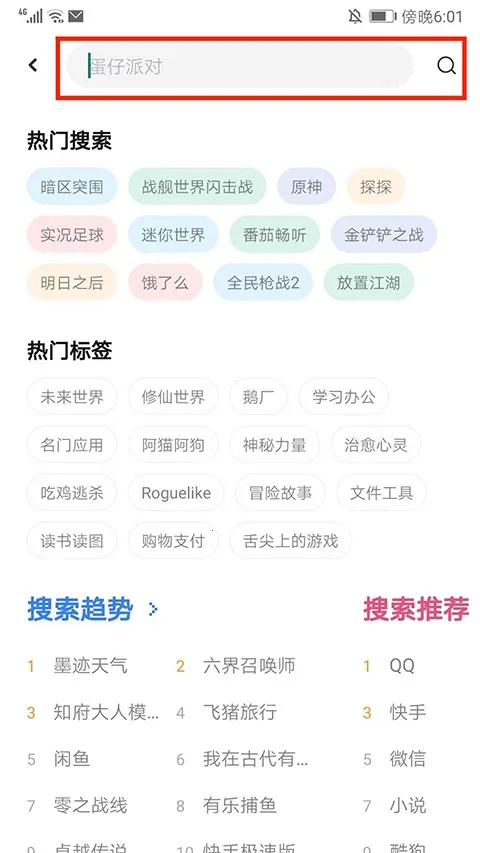The height and width of the screenshot is (853, 480).
Task: Select 微信 in search recommendations
Action: pos(408,759)
